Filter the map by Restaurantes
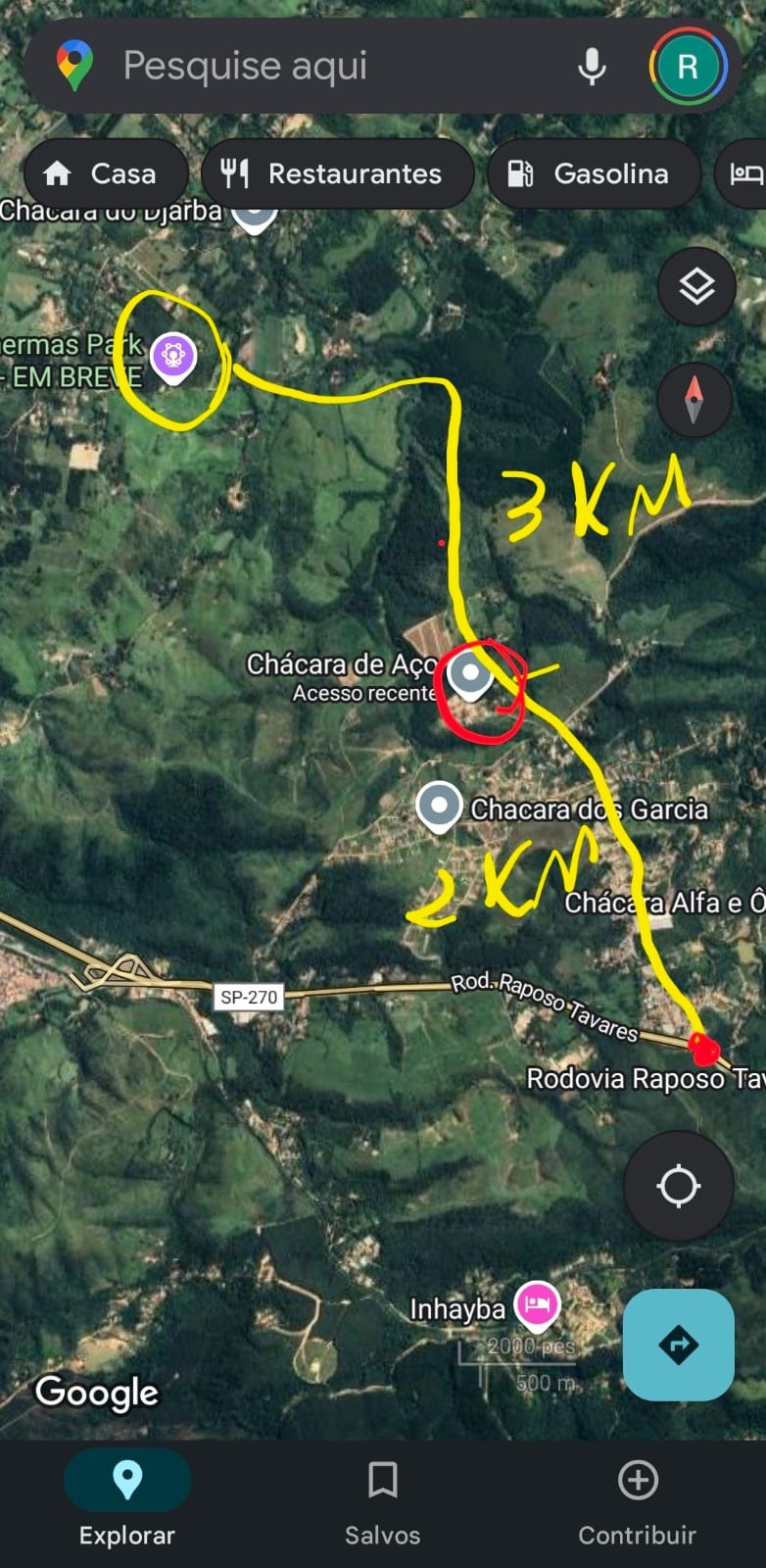The width and height of the screenshot is (766, 1568). click(336, 173)
